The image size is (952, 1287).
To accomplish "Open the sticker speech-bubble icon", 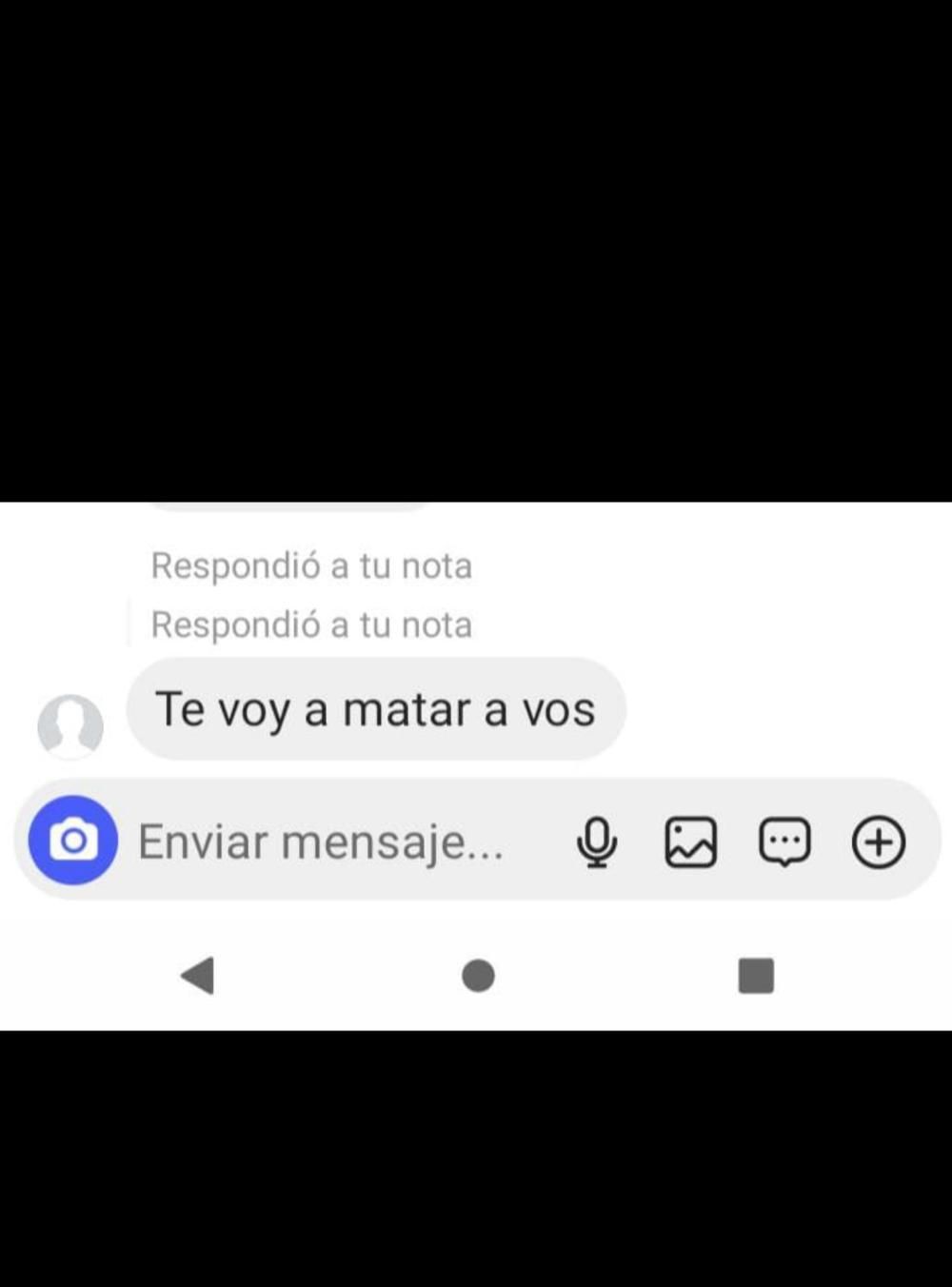I will tap(784, 842).
